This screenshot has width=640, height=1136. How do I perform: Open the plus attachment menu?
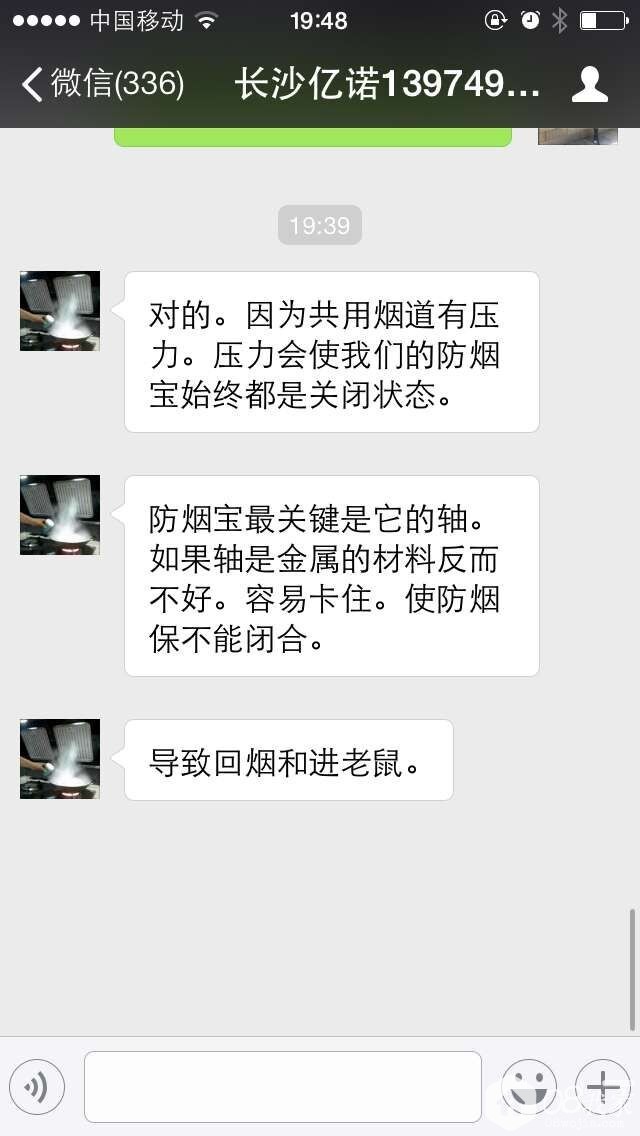pyautogui.click(x=602, y=1087)
